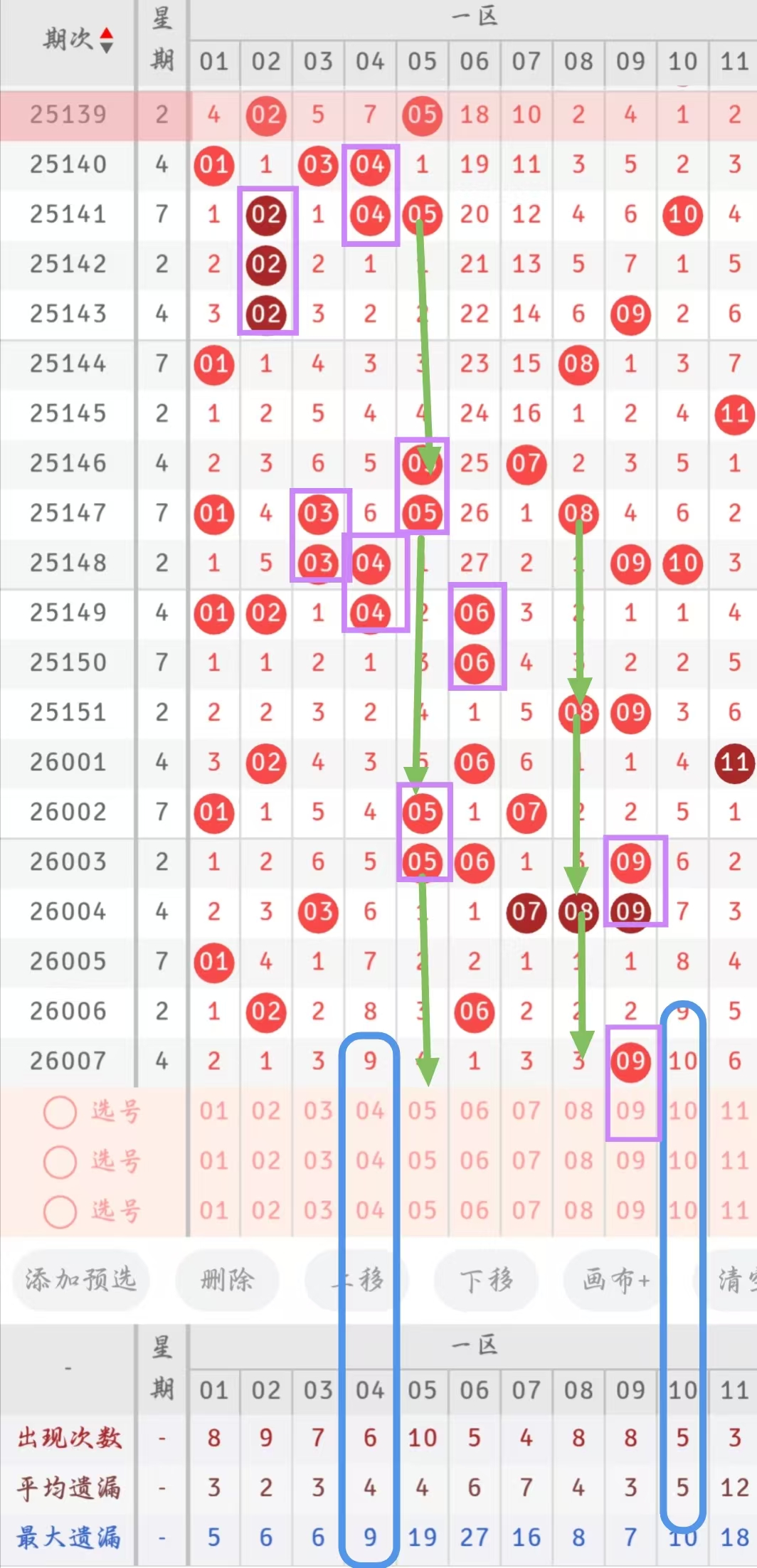The image size is (757, 1568).
Task: Pick number 01 in the first 选号 row
Action: coord(213,1111)
